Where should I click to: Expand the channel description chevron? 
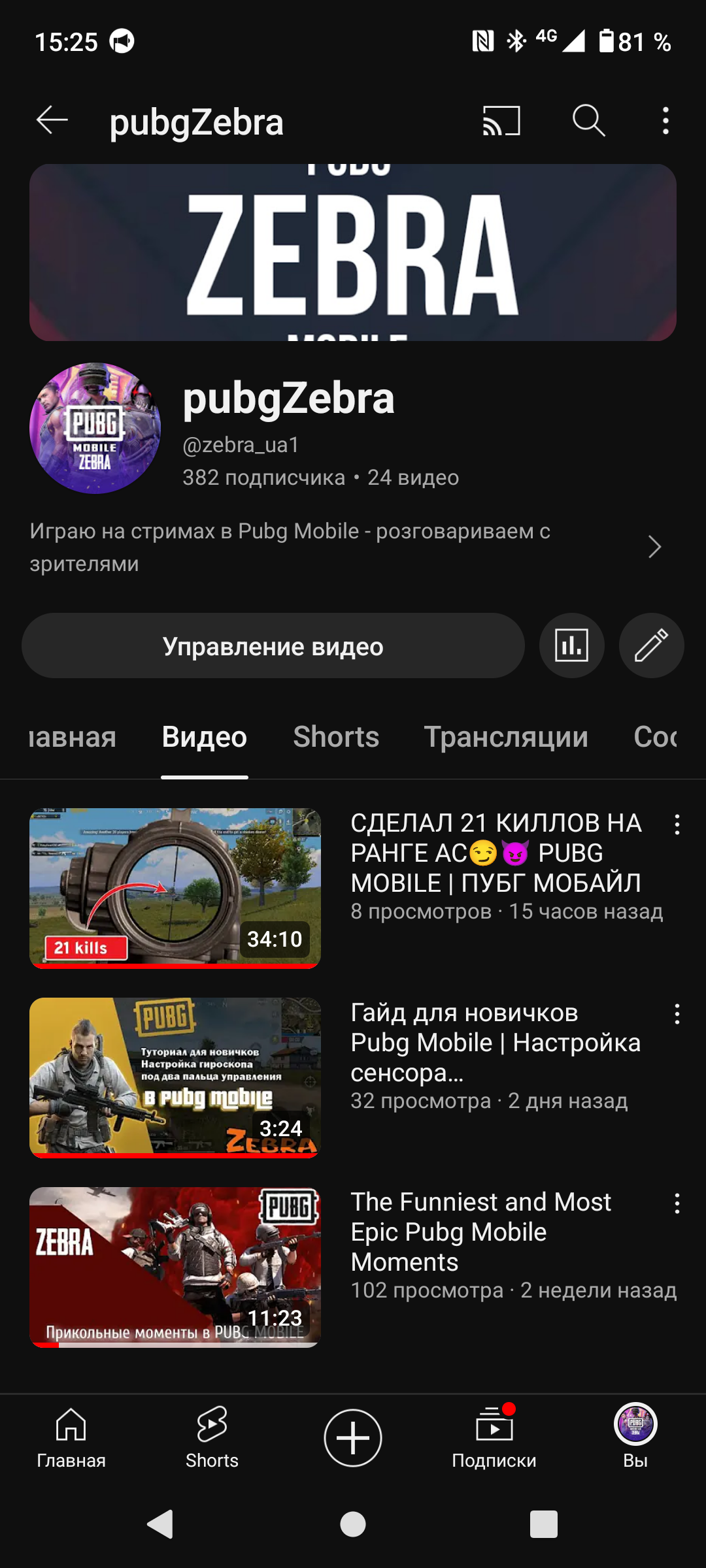(x=654, y=547)
